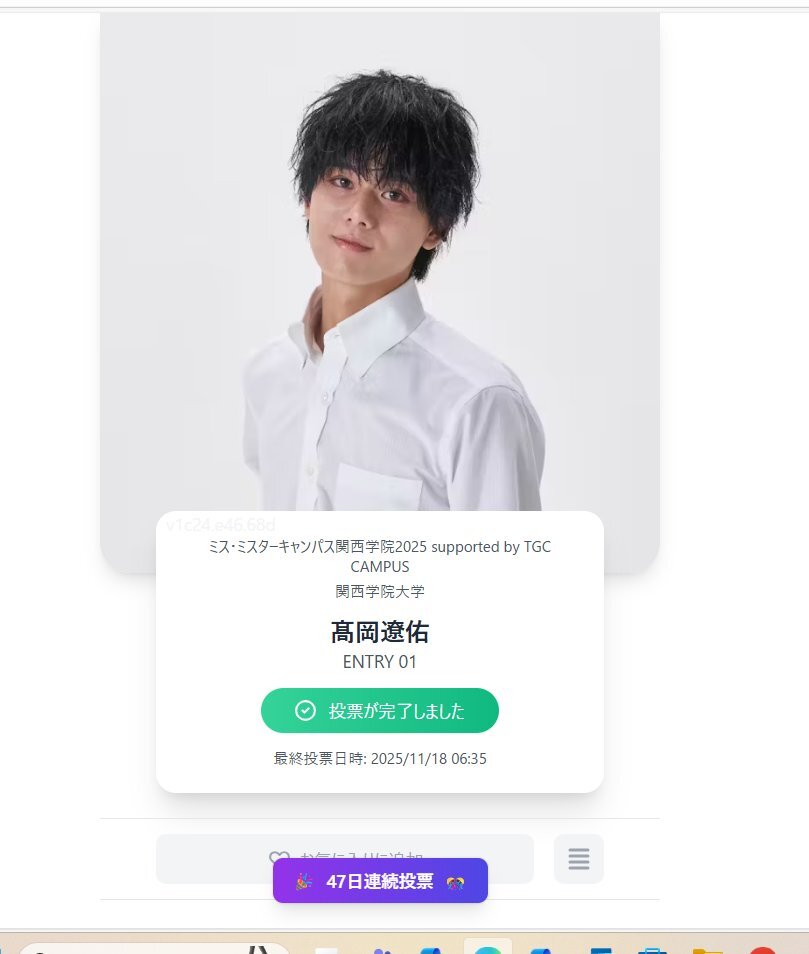Tap the 投票が完了しました vote button
This screenshot has height=954, width=809.
380,710
